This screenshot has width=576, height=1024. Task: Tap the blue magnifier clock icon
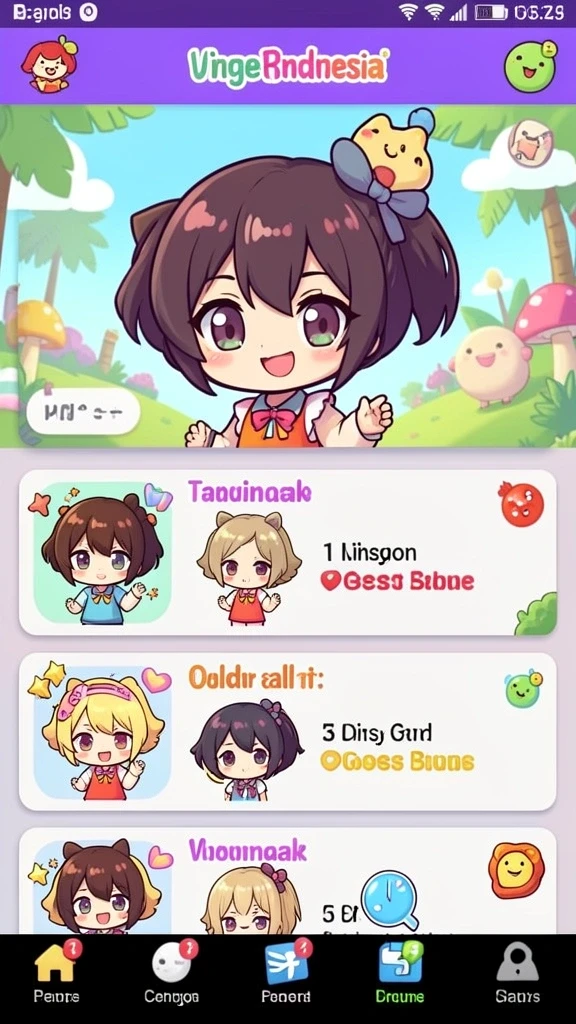click(391, 900)
